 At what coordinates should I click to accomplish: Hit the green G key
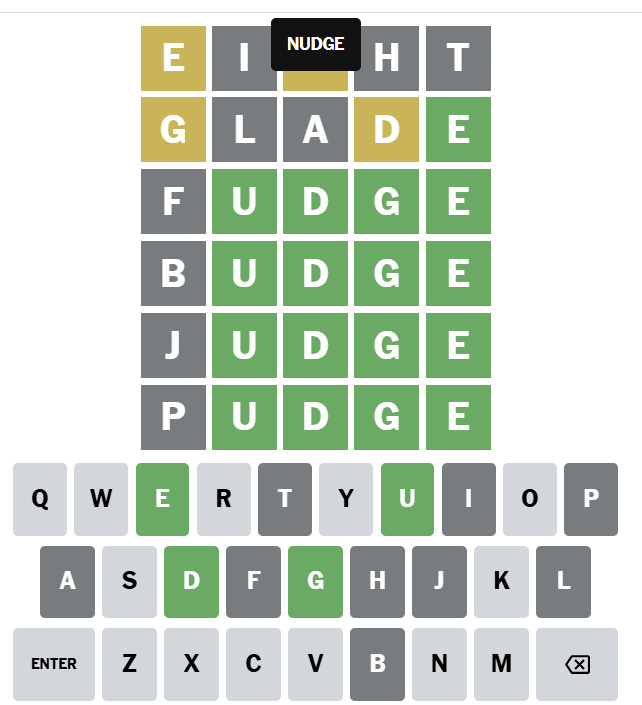click(x=315, y=581)
